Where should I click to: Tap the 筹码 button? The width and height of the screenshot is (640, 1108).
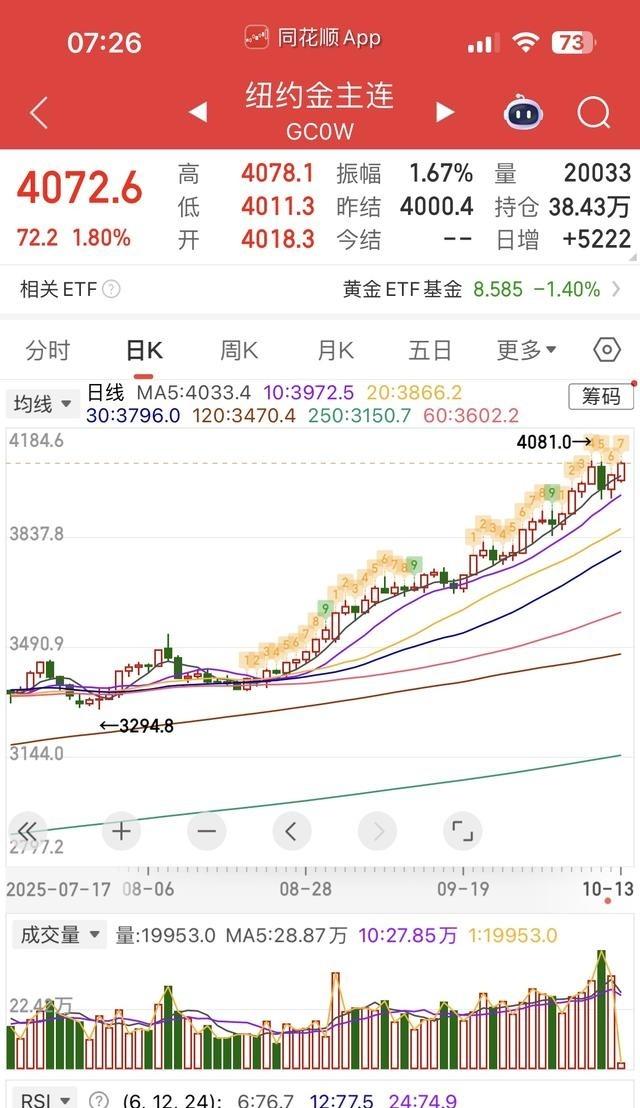click(601, 396)
